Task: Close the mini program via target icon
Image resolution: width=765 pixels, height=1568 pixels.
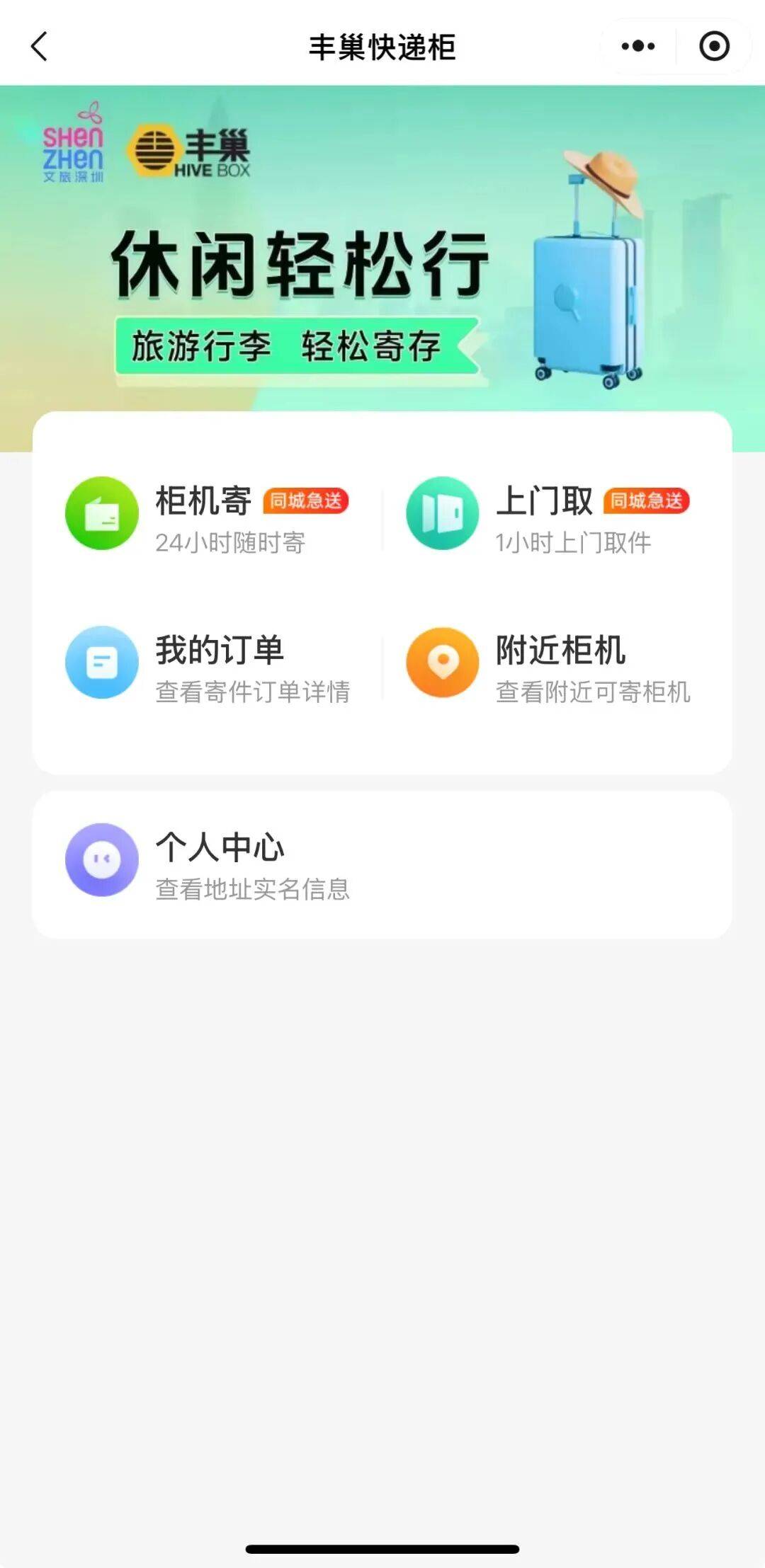Action: tap(713, 47)
